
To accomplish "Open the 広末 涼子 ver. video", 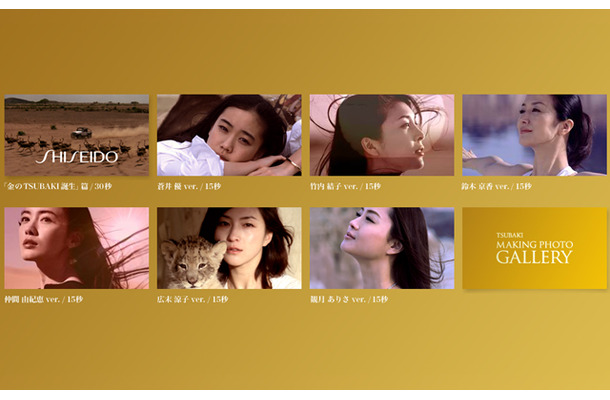I will [x=229, y=248].
